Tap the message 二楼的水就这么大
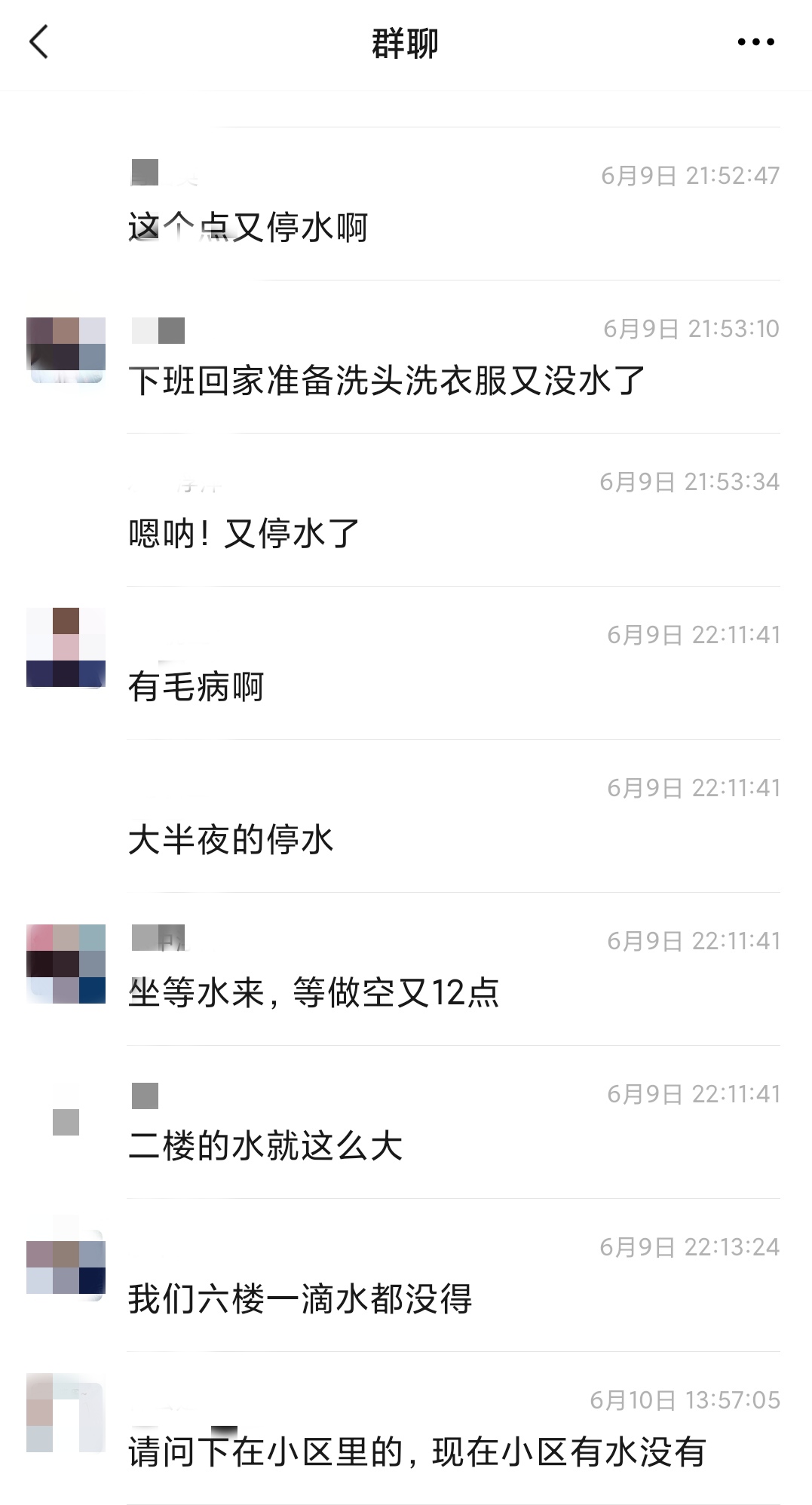Image resolution: width=812 pixels, height=1505 pixels. [x=265, y=1145]
